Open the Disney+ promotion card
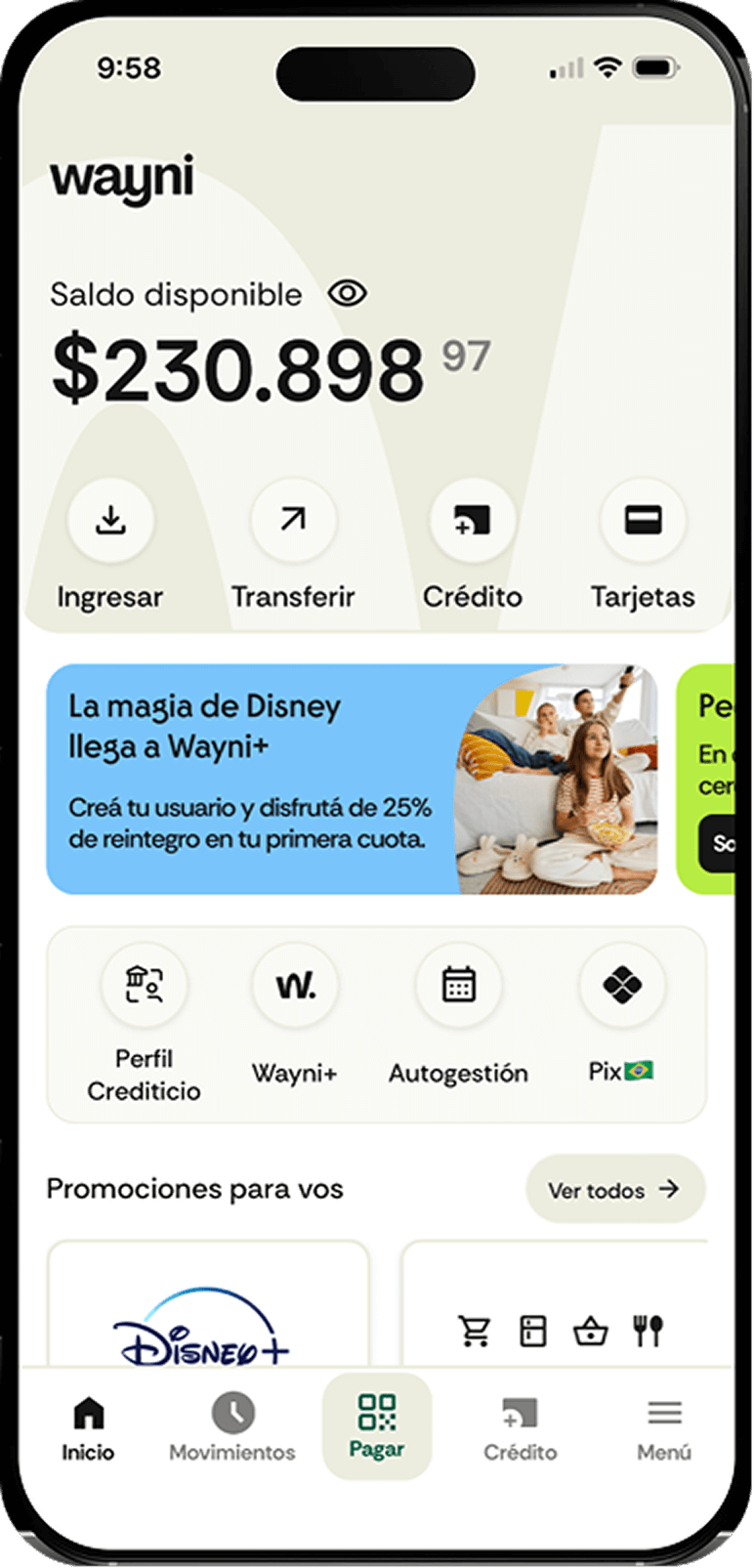The image size is (754, 1568). pos(208,1309)
